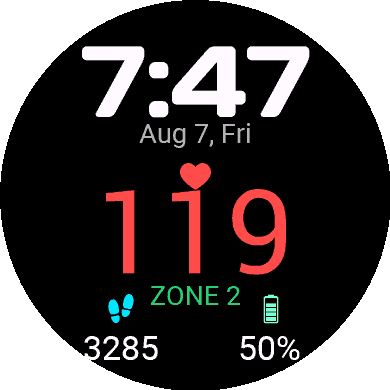Viewport: 390px width, 390px height.
Task: Open the heart rate reading of 119
Action: click(196, 232)
